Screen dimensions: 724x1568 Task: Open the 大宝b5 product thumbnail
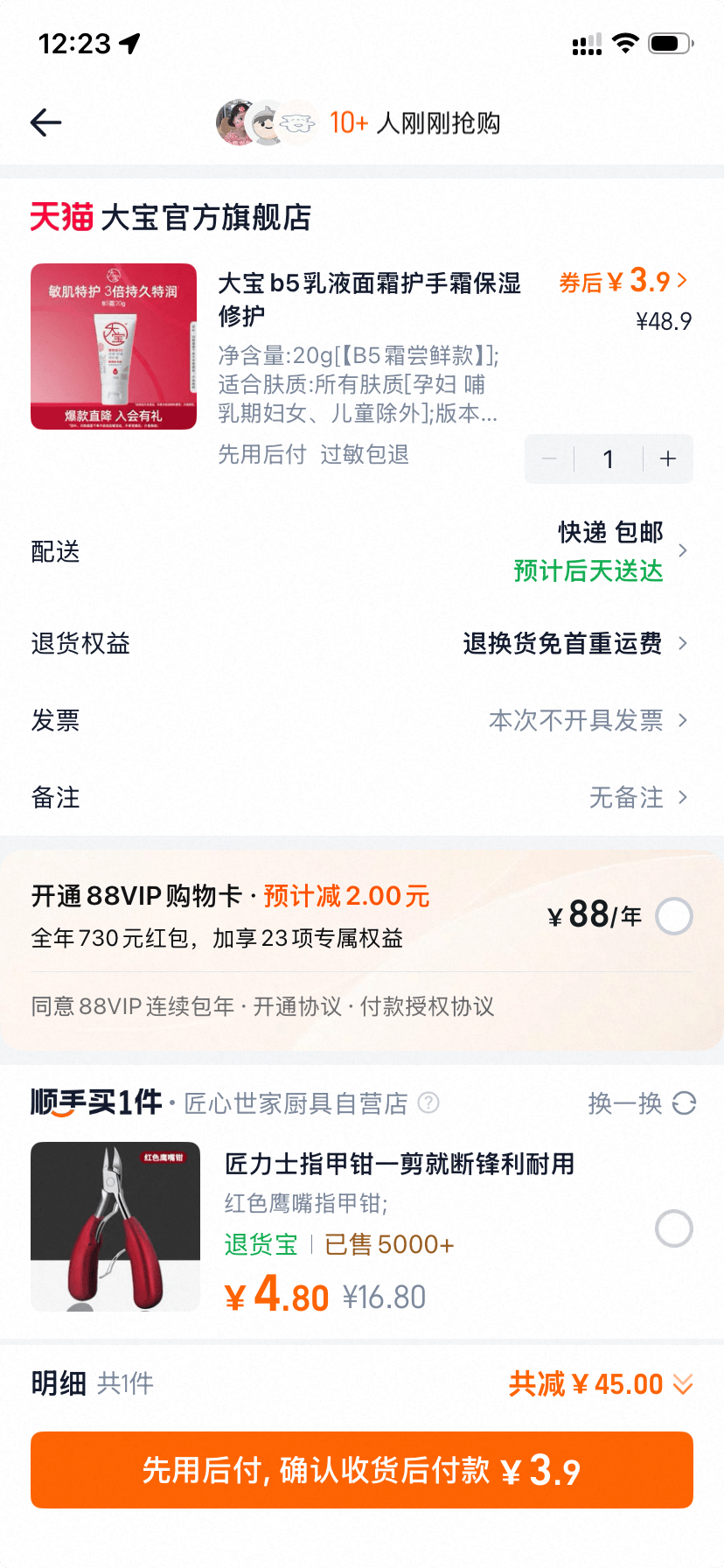tap(114, 346)
